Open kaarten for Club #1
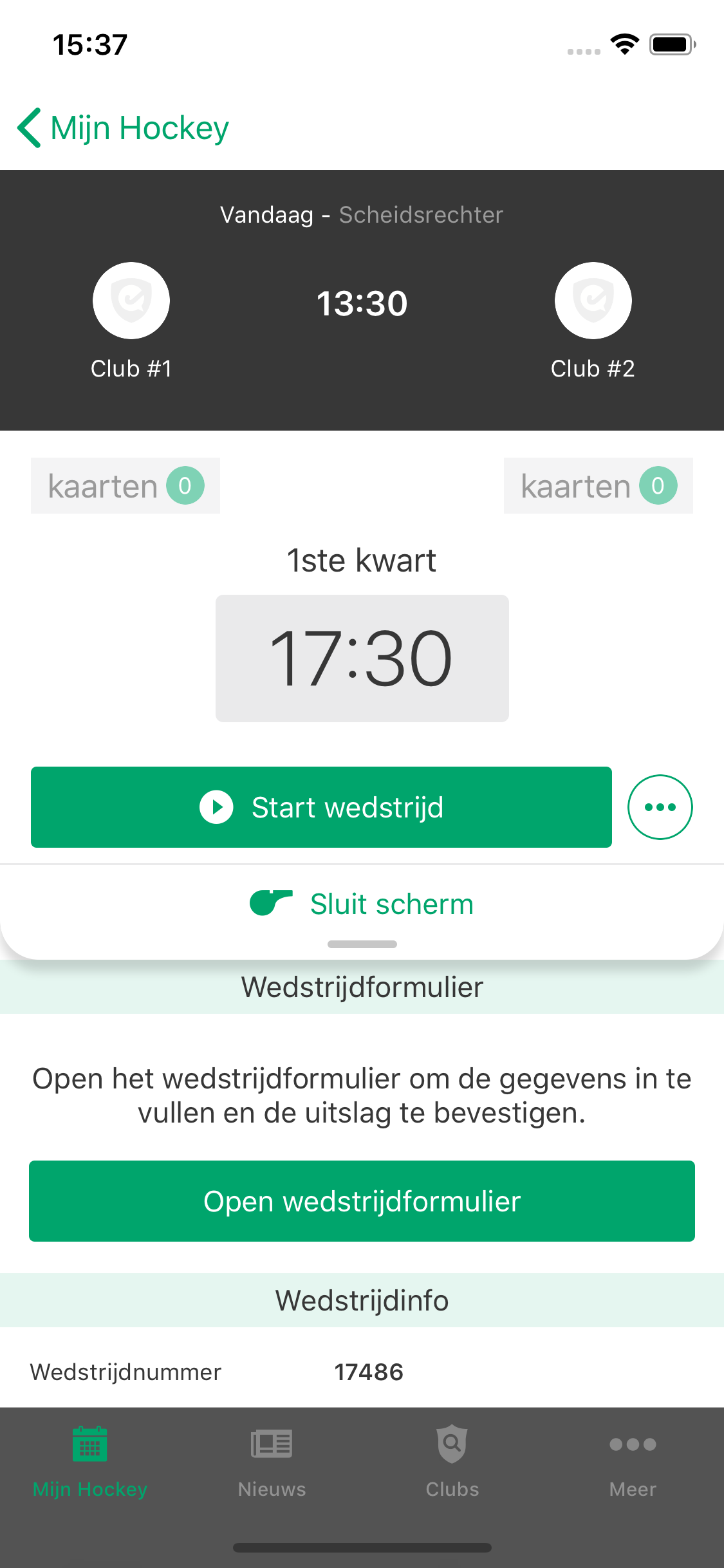724x1568 pixels. 125,486
